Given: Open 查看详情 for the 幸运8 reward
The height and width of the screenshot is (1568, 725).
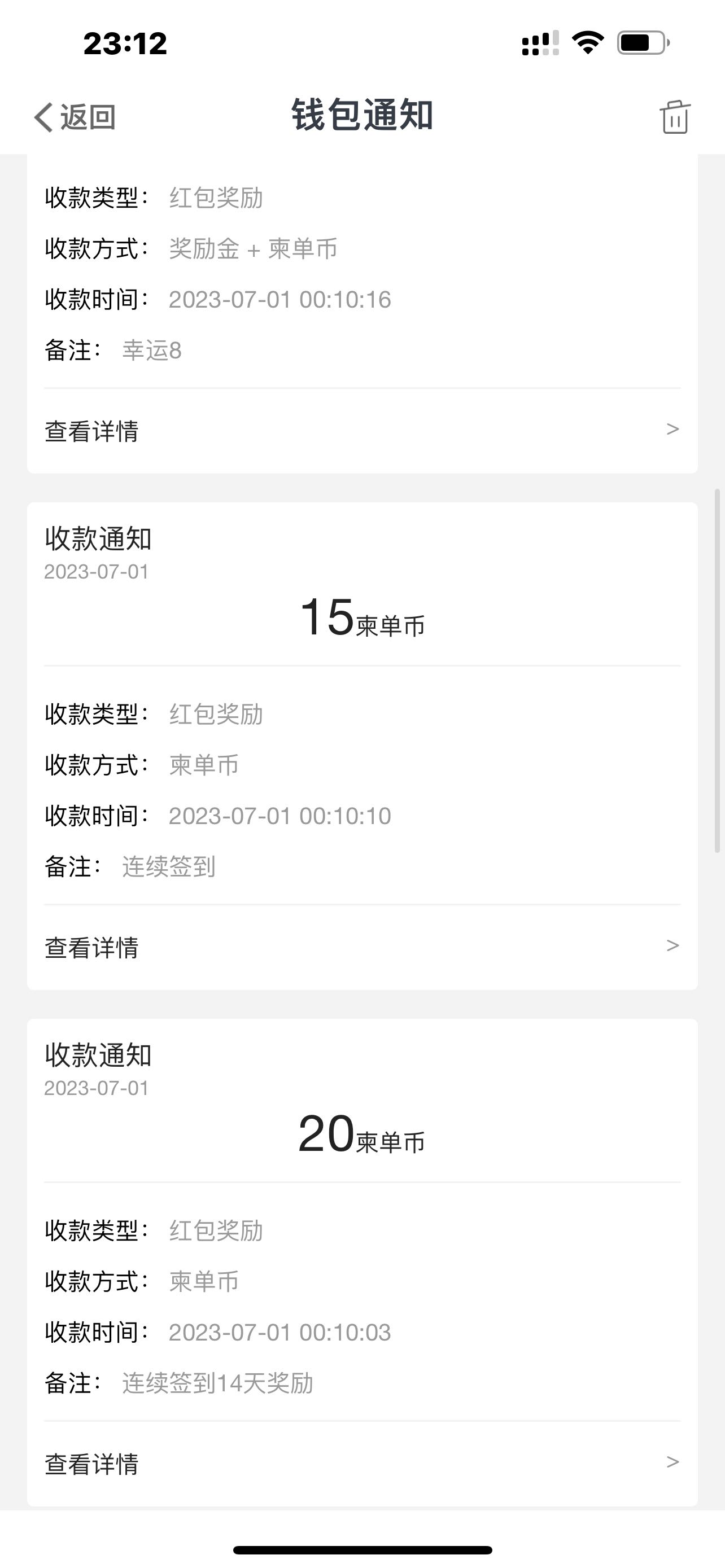Looking at the screenshot, I should (362, 431).
